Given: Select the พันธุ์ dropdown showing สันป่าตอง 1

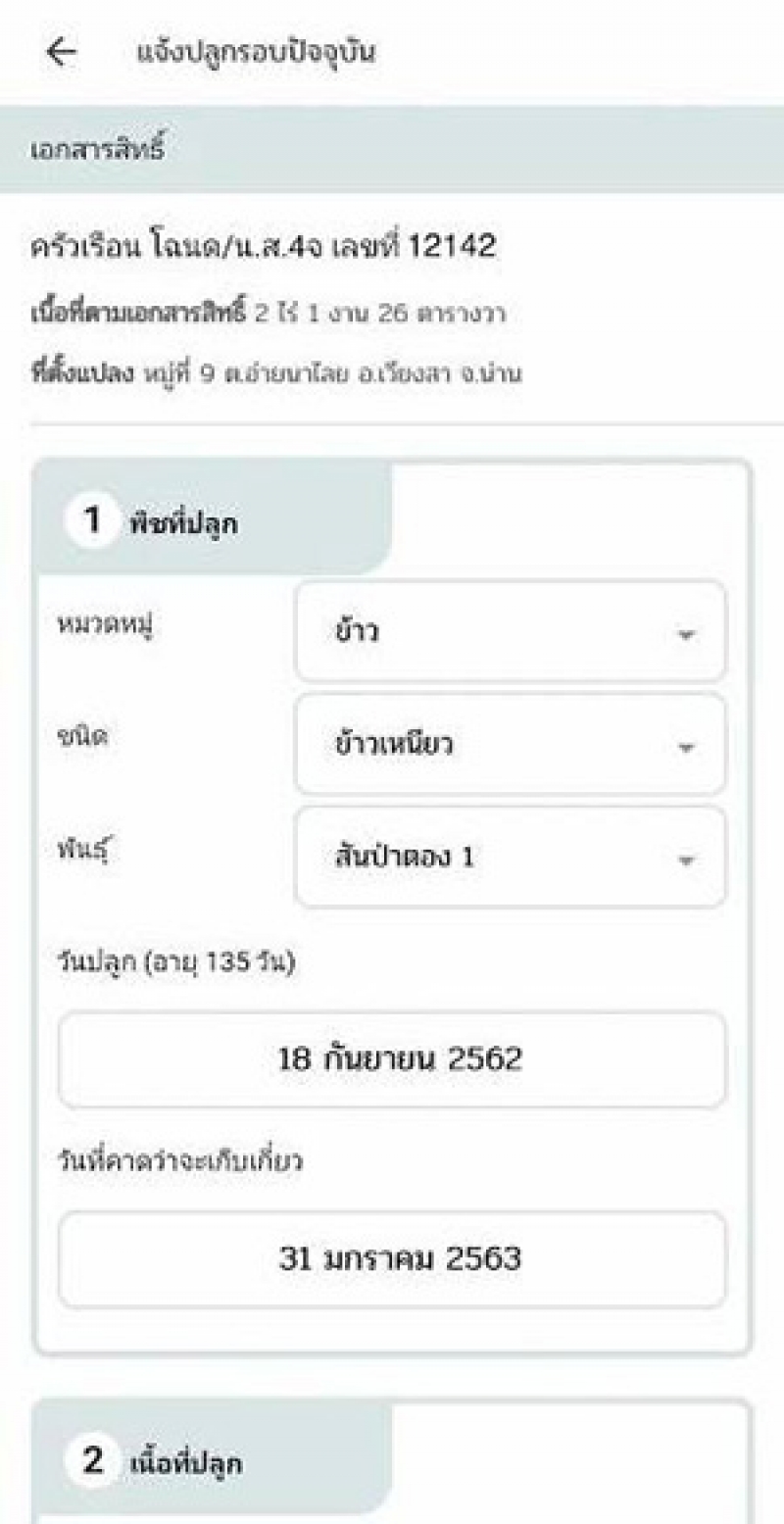Looking at the screenshot, I should [x=510, y=858].
